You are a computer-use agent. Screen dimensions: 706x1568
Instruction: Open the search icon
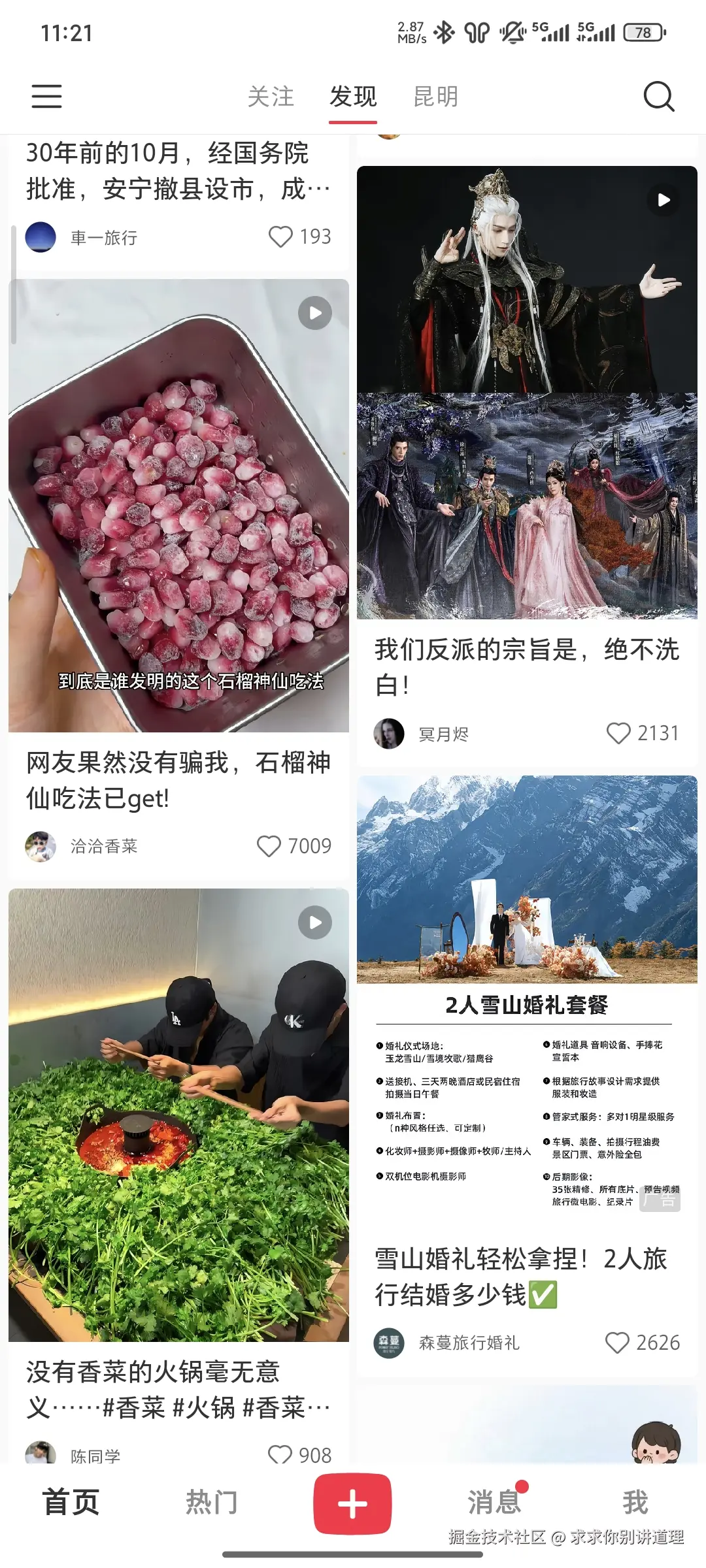pos(658,97)
